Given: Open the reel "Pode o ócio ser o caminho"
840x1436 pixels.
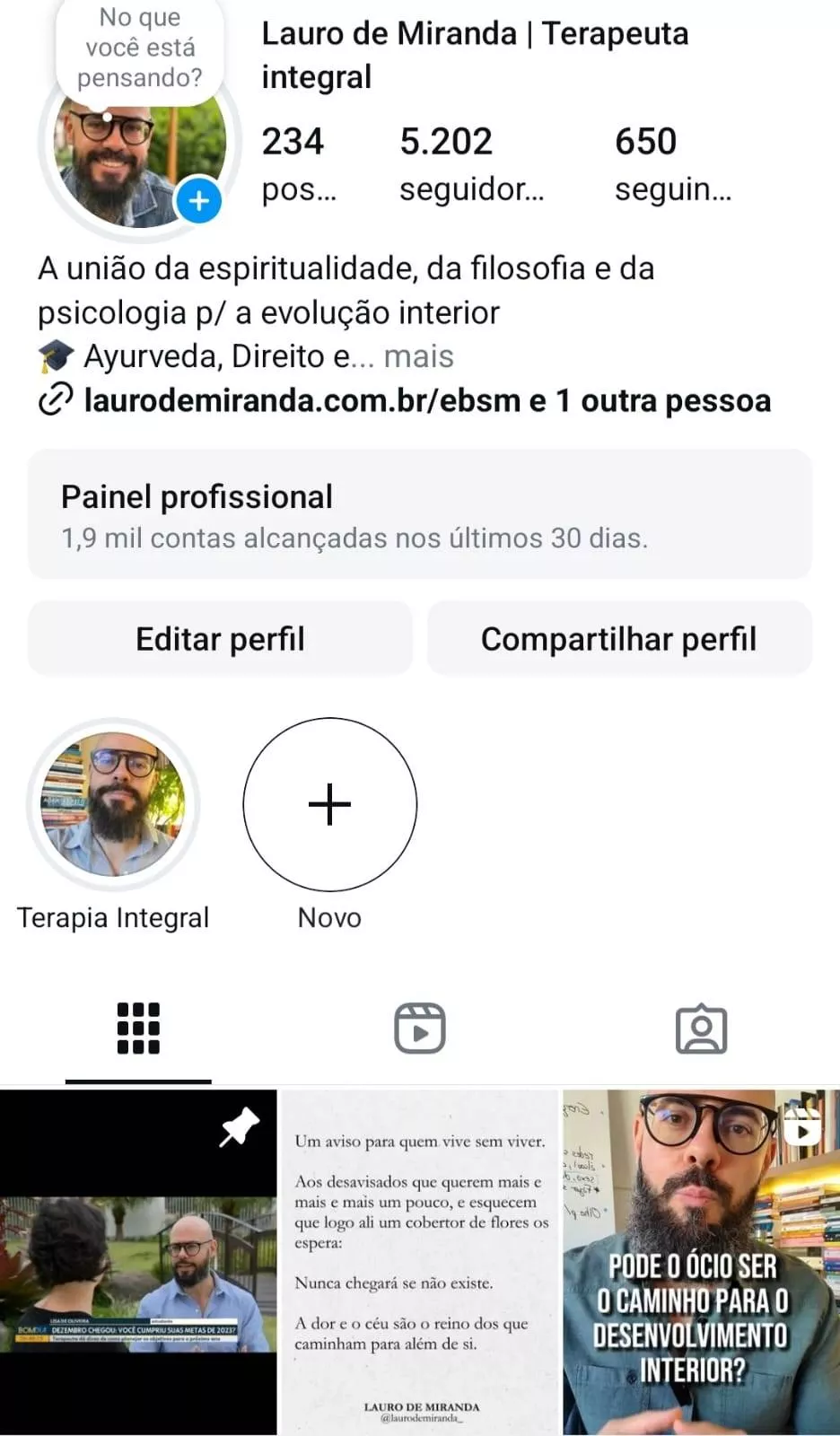Looking at the screenshot, I should (x=701, y=1262).
